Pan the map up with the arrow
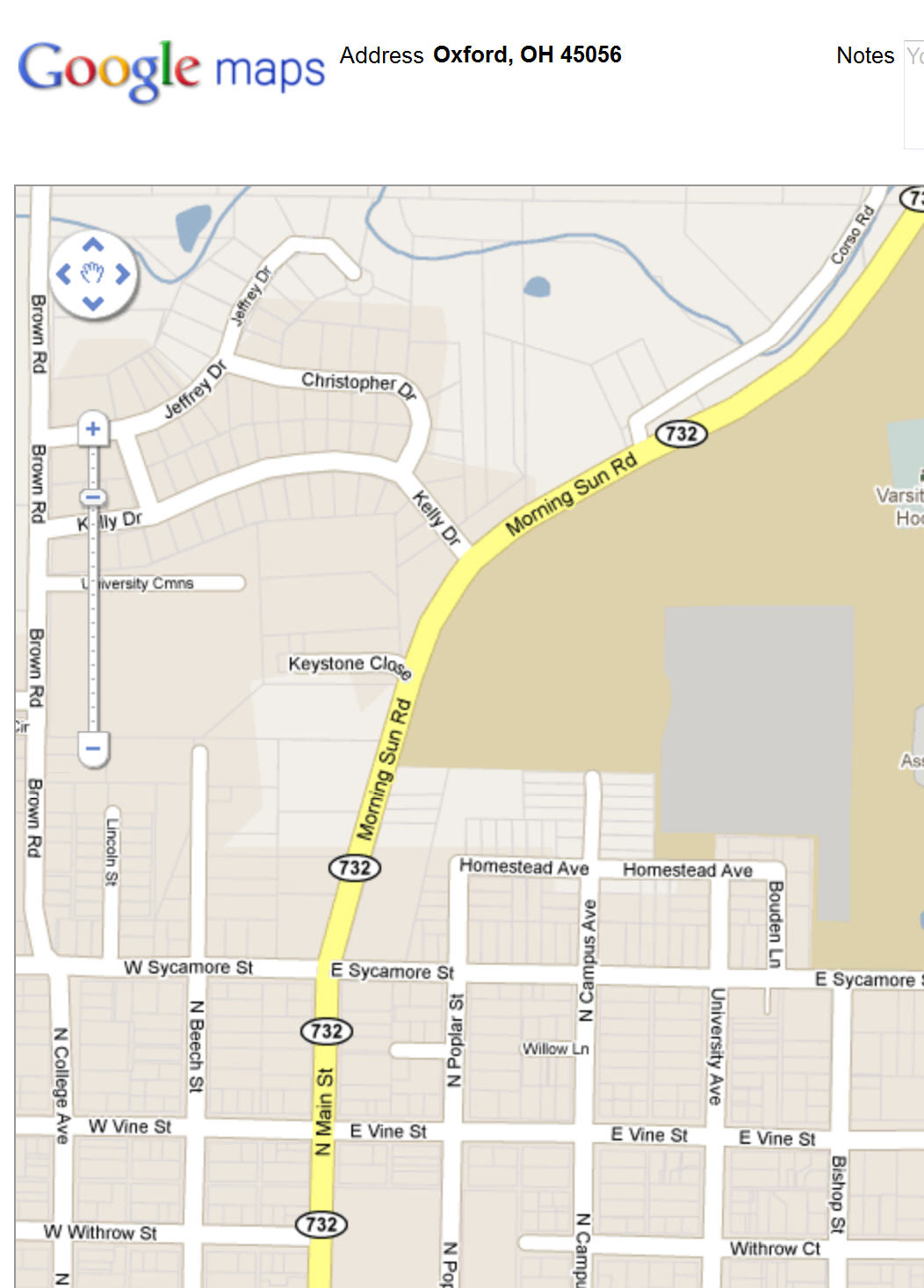 coord(93,245)
